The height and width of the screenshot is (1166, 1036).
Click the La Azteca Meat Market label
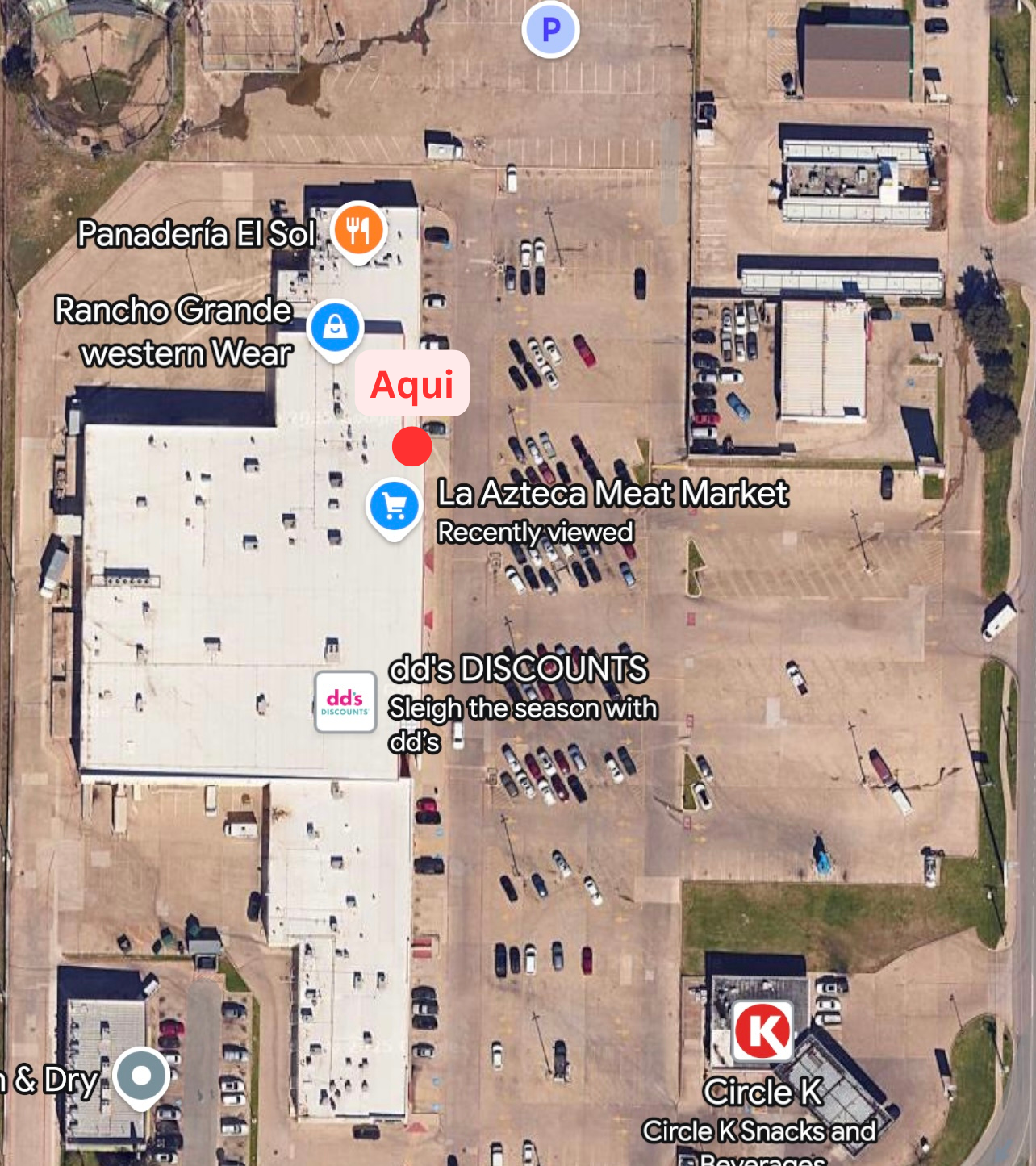click(612, 494)
